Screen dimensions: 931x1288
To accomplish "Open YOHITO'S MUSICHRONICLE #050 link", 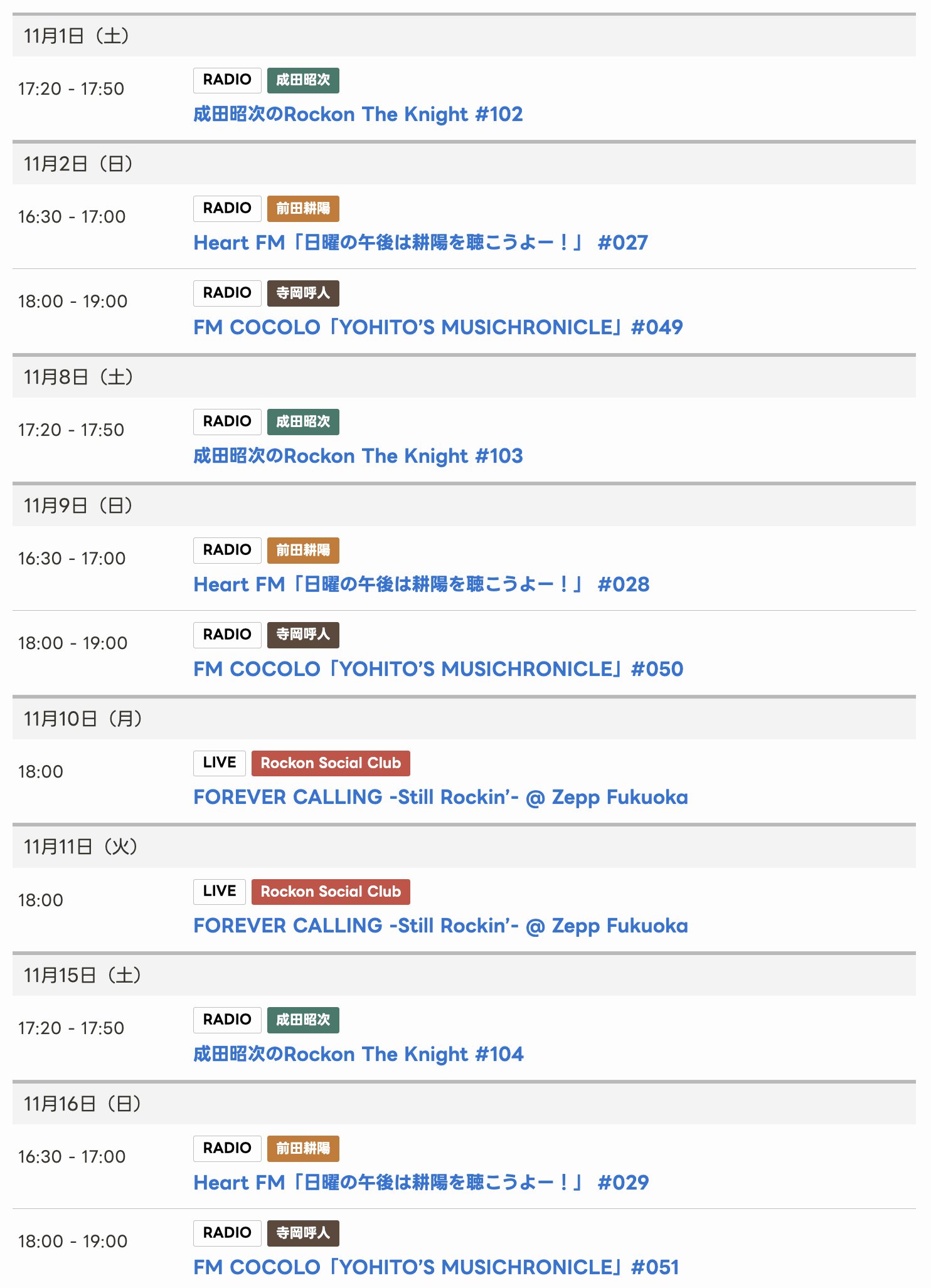I will (438, 669).
